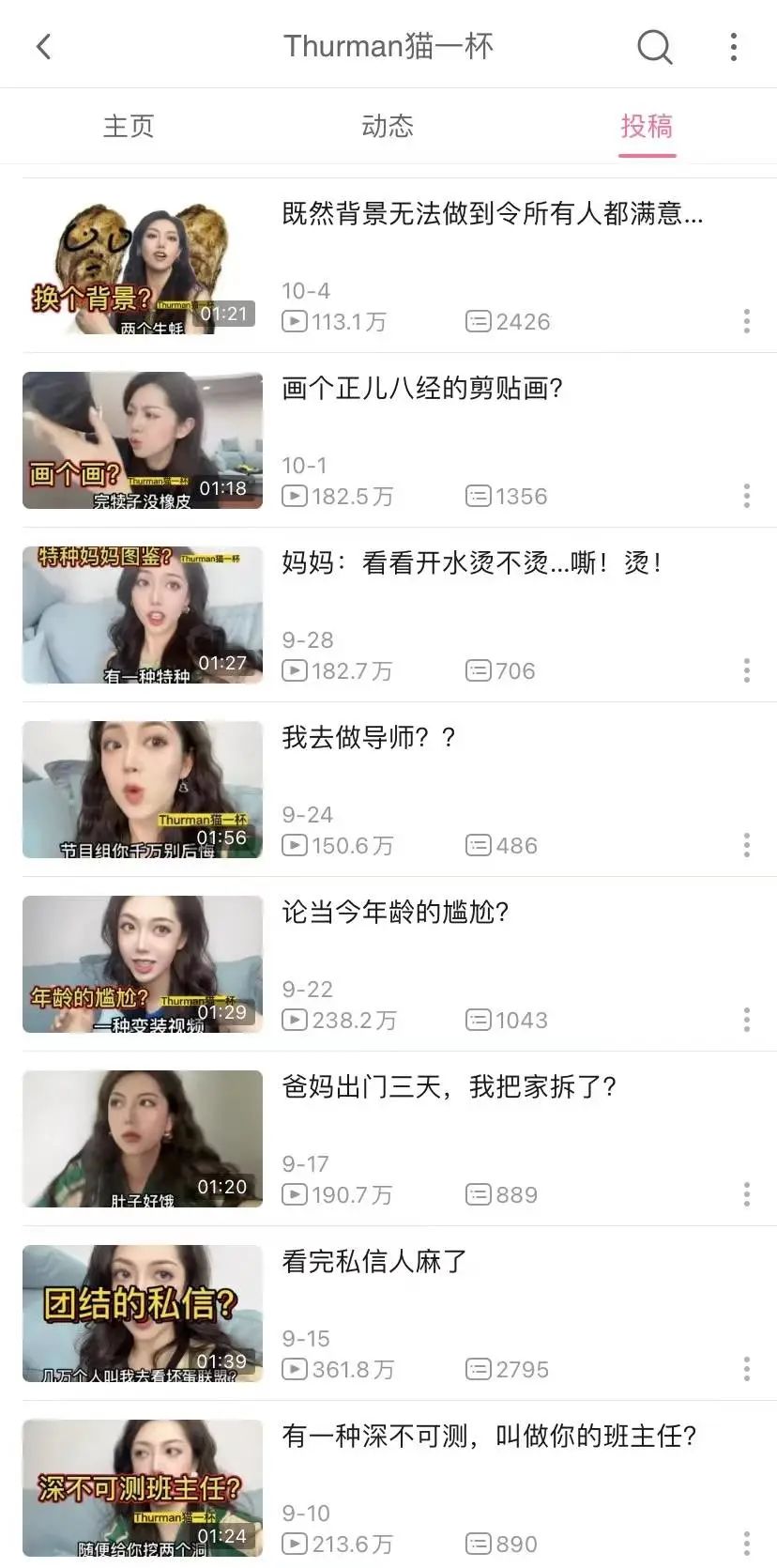Open options for the 我去做导师 video
This screenshot has height=1568, width=777.
click(746, 845)
